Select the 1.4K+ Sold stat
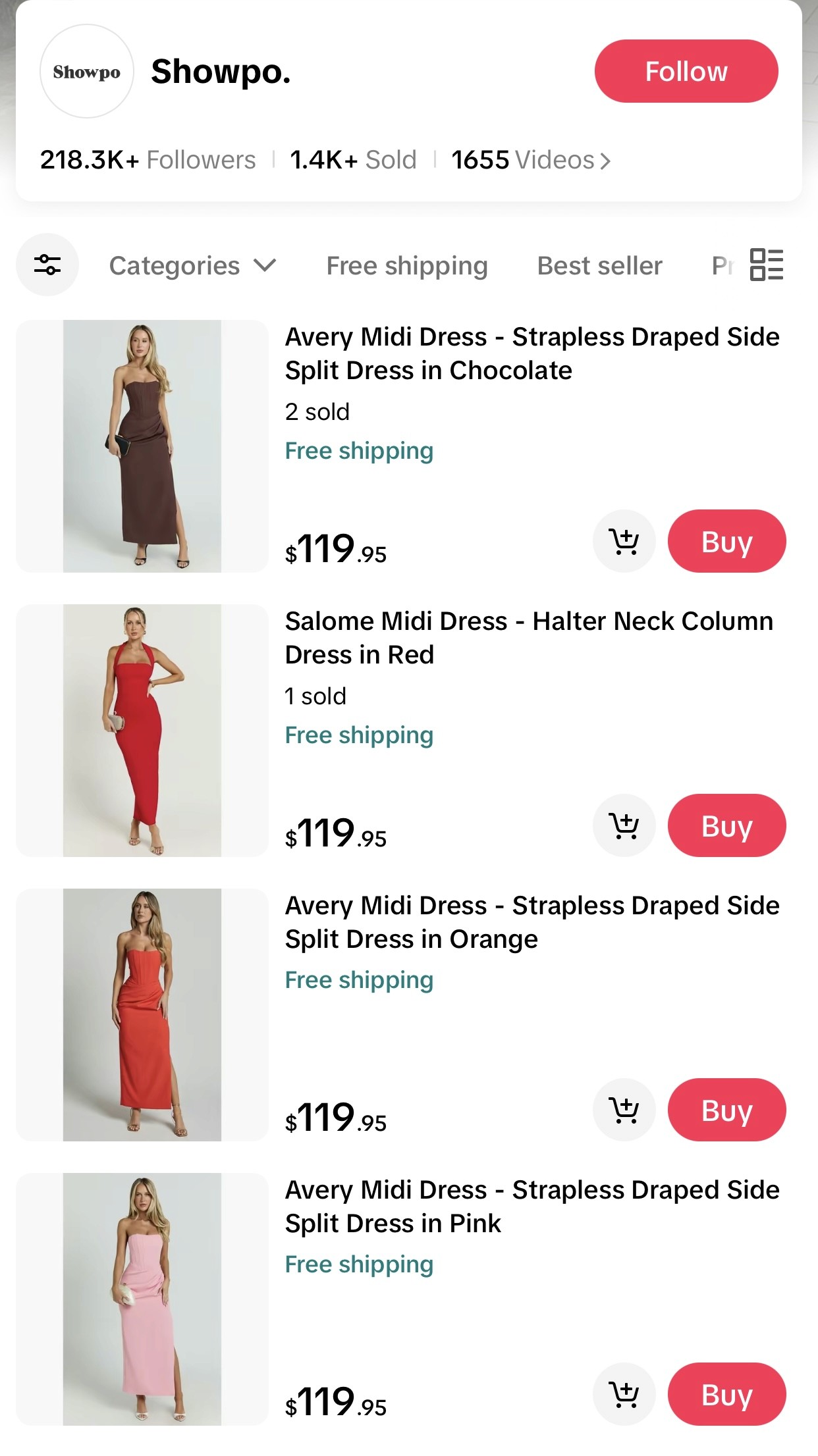 [354, 160]
